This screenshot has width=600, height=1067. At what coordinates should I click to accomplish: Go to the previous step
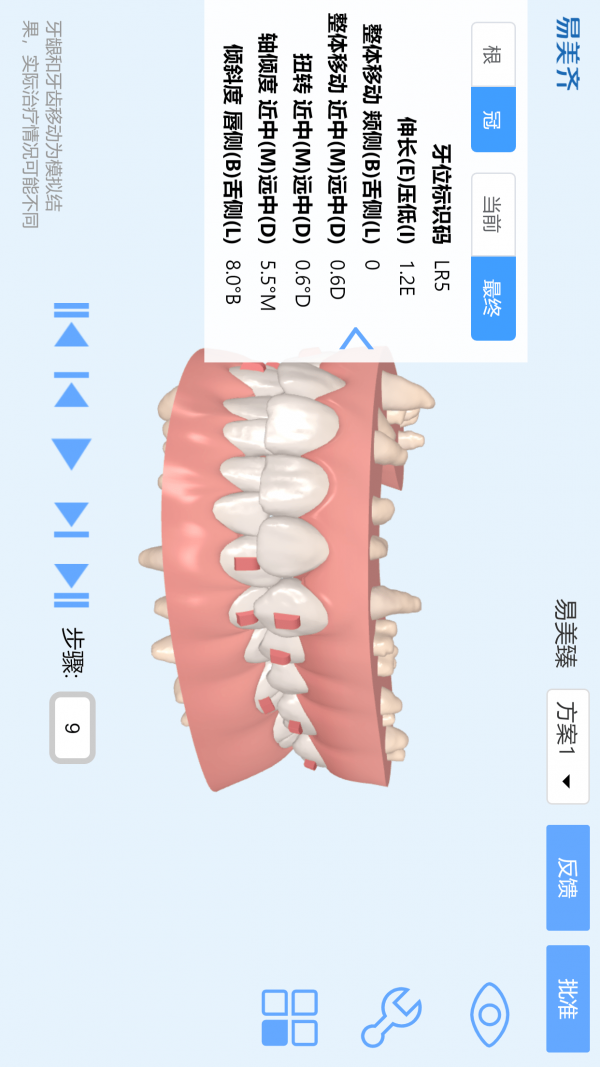[x=71, y=389]
